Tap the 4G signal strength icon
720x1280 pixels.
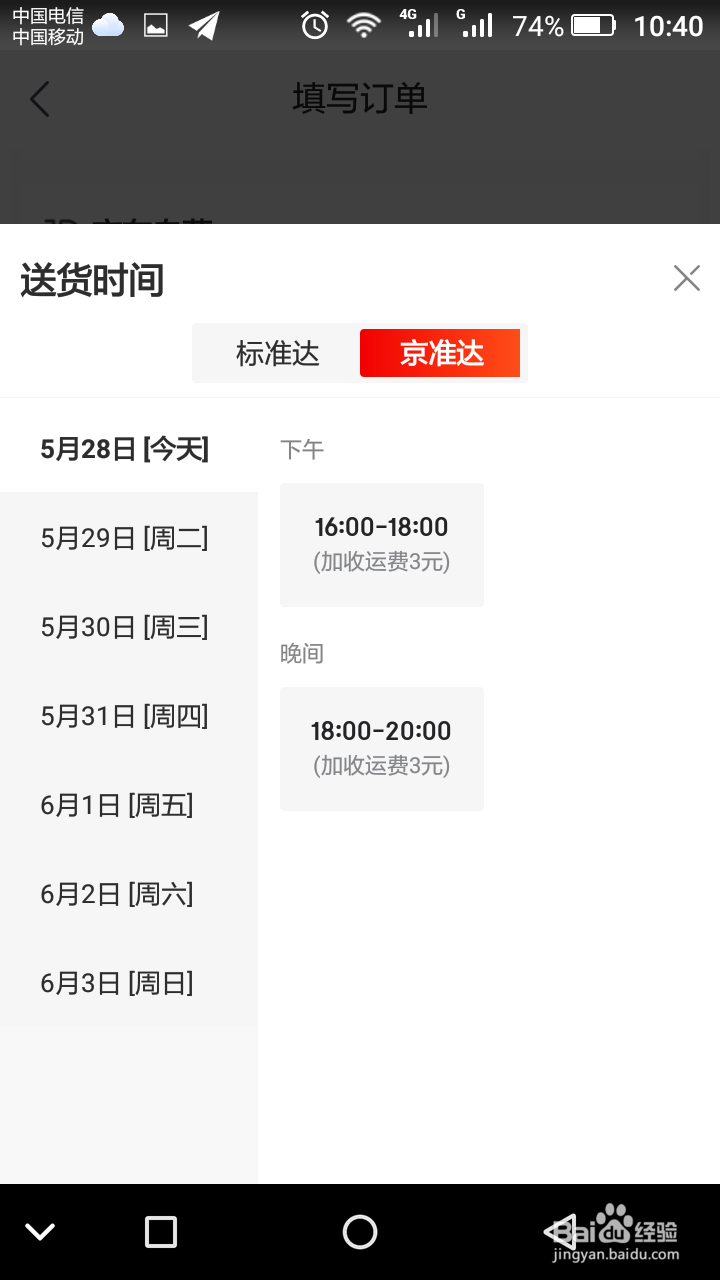(421, 25)
